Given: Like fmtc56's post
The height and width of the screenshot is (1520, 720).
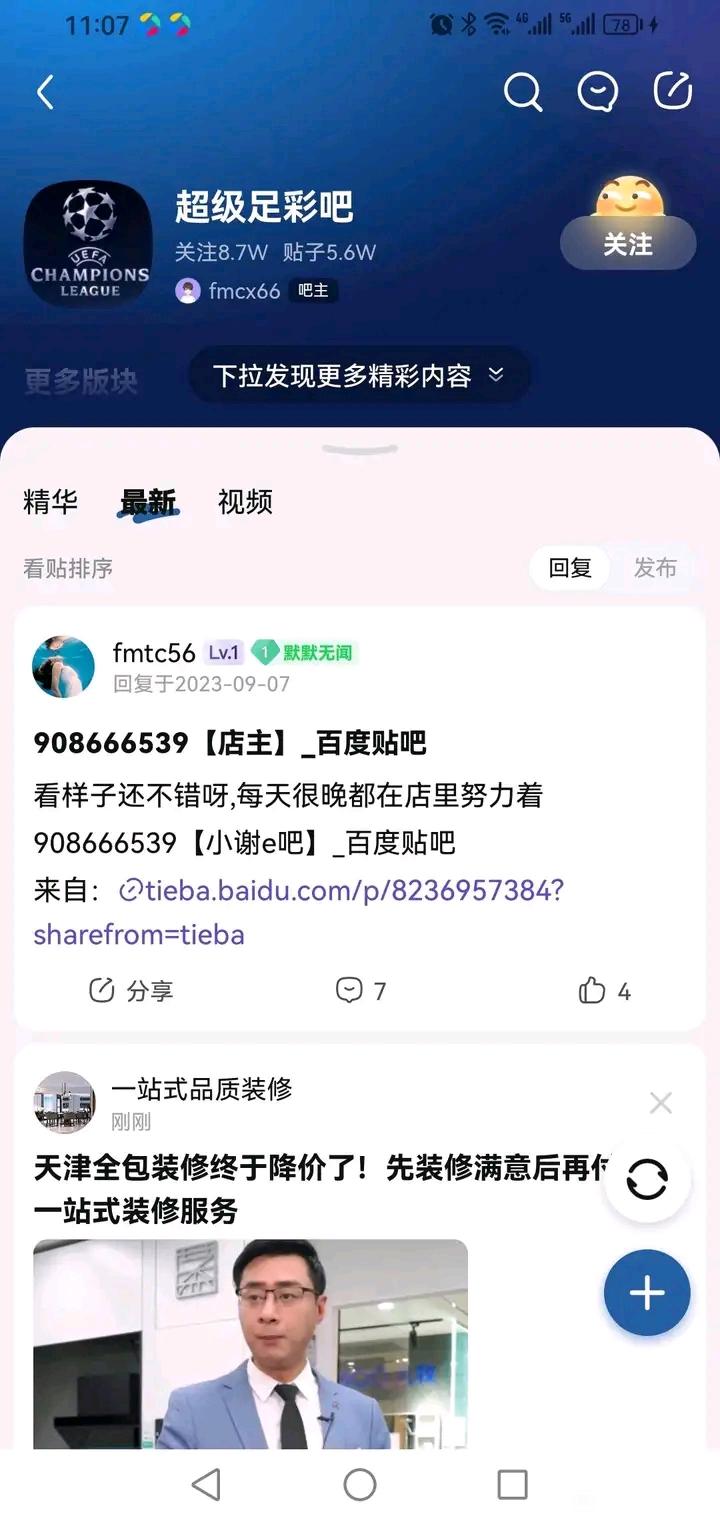Looking at the screenshot, I should 604,991.
